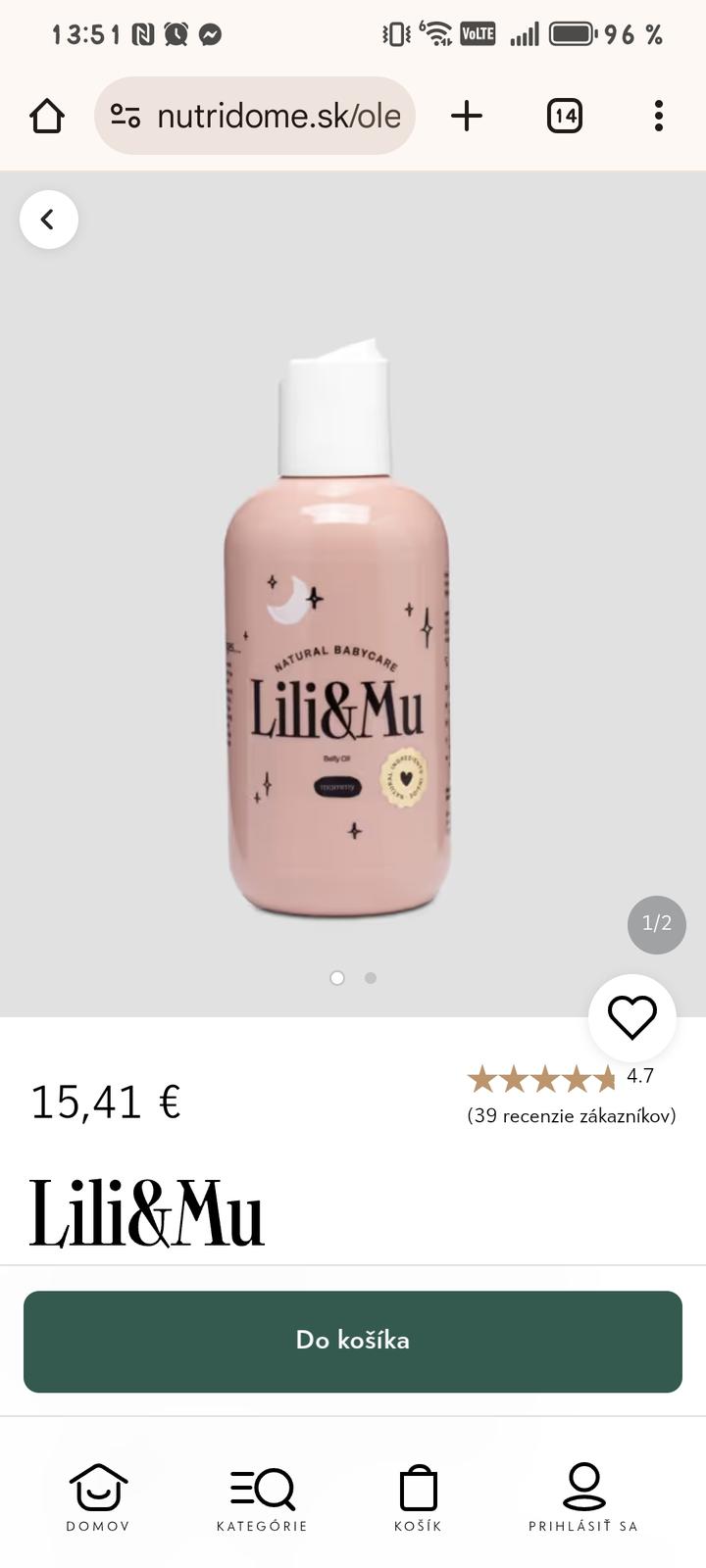Go to the browser home page
Image resolution: width=706 pixels, height=1568 pixels.
(x=47, y=117)
